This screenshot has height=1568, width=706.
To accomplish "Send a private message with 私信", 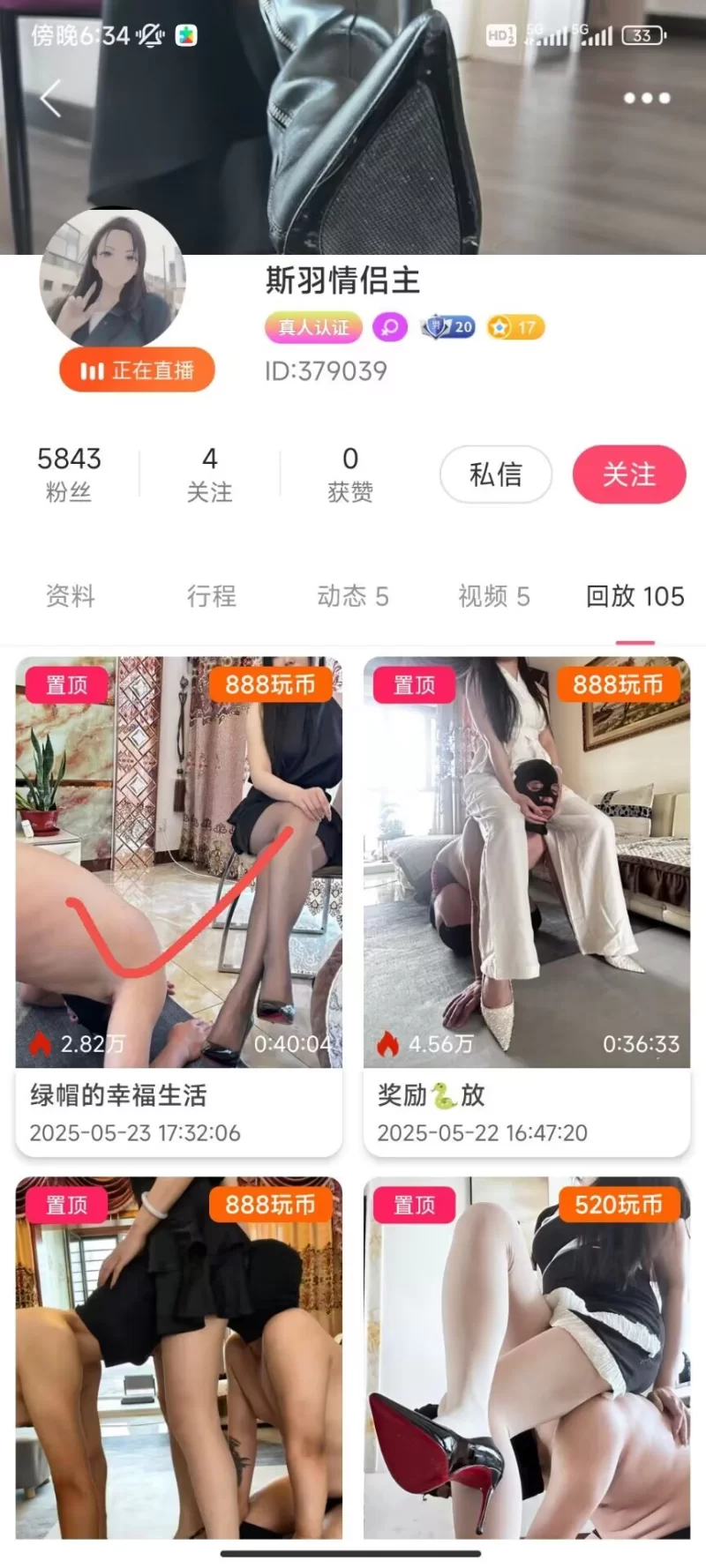I will point(496,474).
